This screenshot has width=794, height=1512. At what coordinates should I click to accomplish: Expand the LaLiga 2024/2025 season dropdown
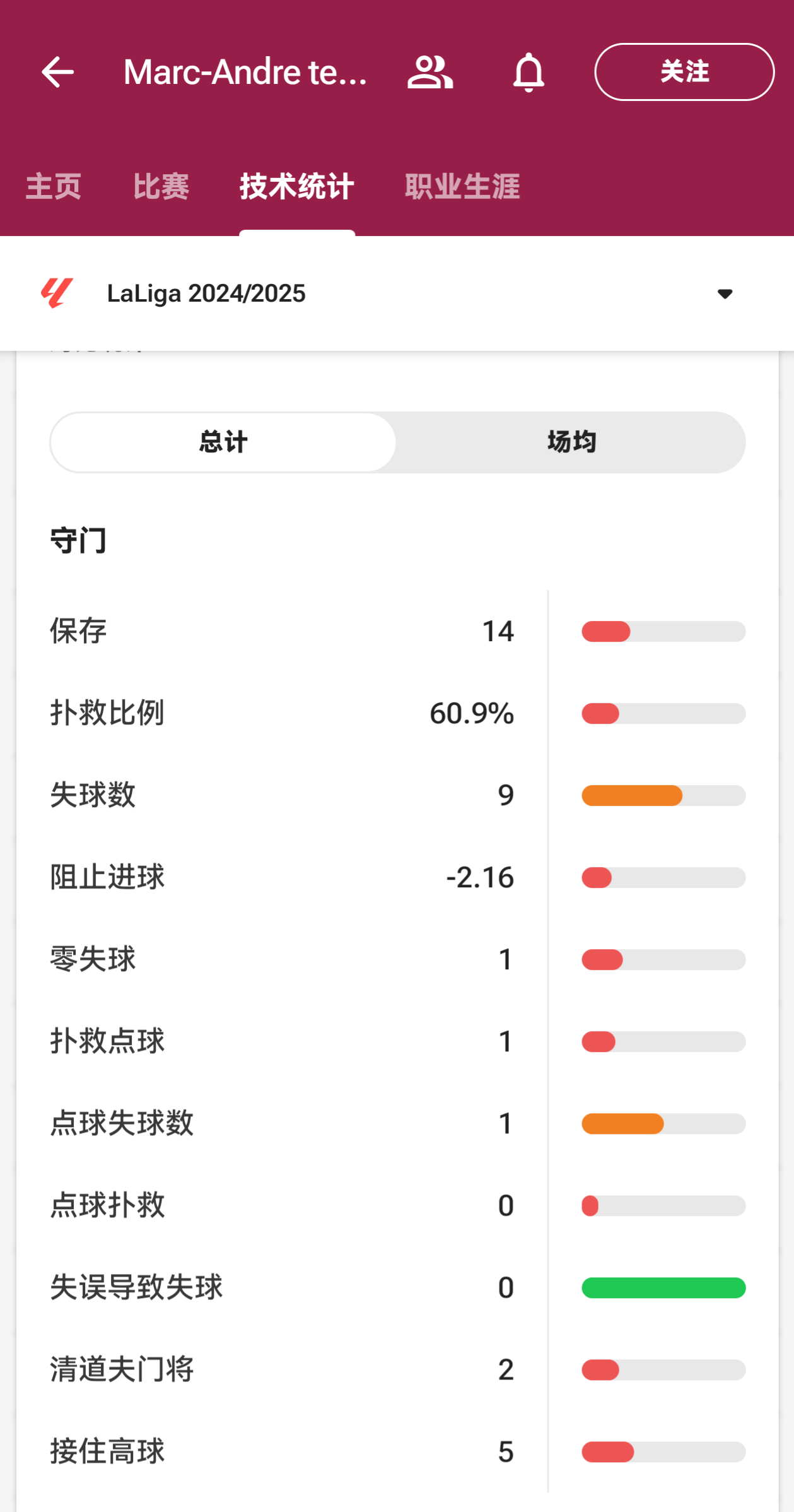pos(397,293)
